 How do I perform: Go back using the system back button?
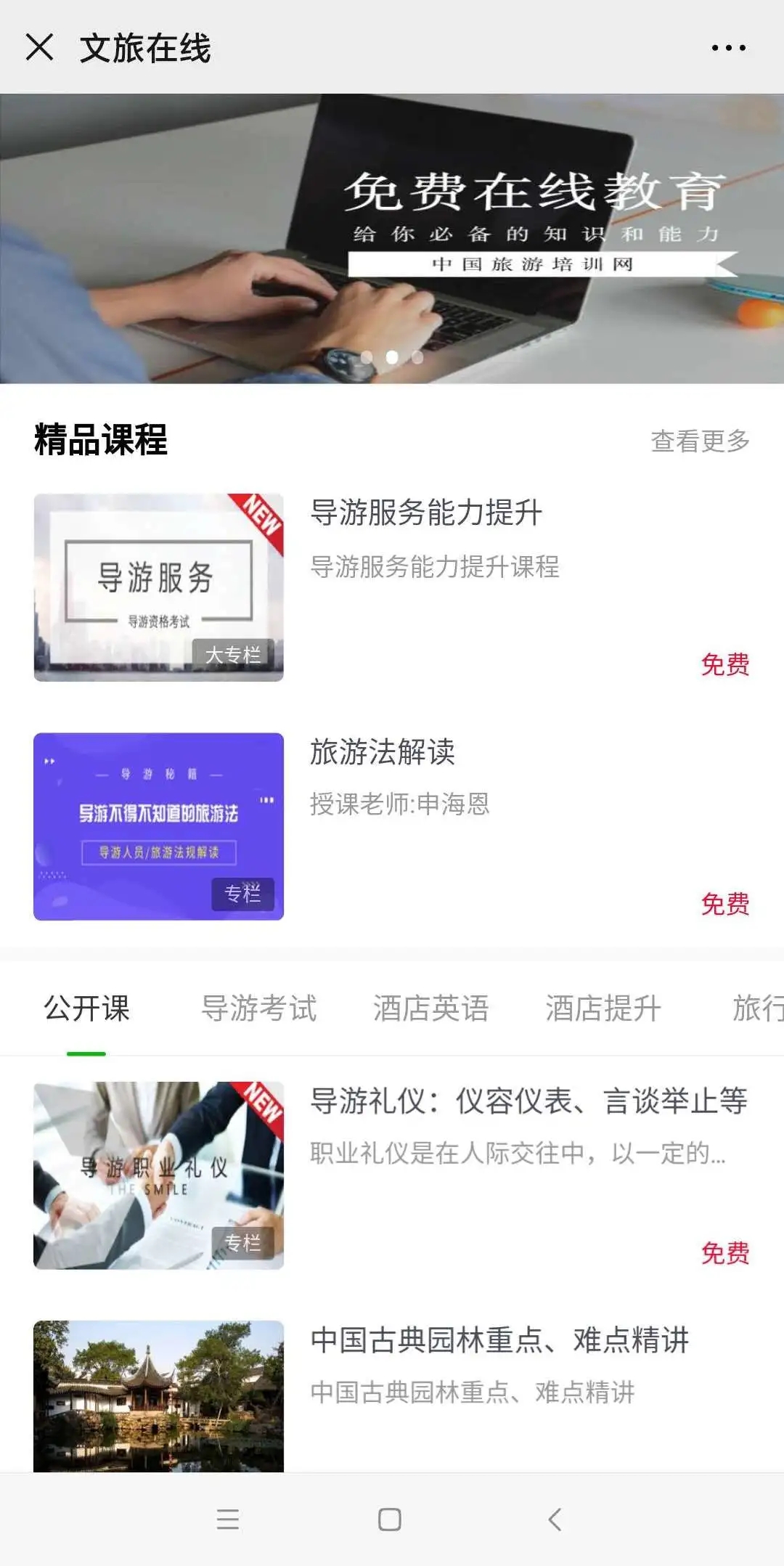point(555,1520)
